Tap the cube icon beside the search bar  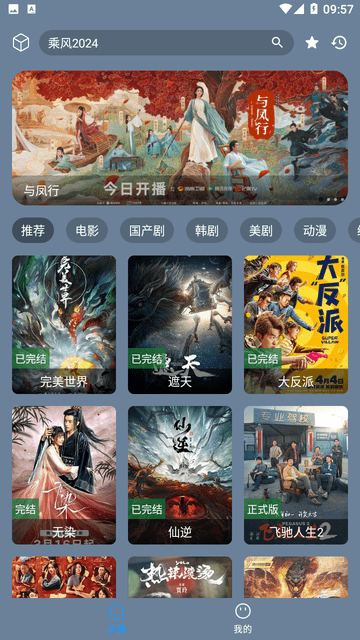(x=21, y=42)
